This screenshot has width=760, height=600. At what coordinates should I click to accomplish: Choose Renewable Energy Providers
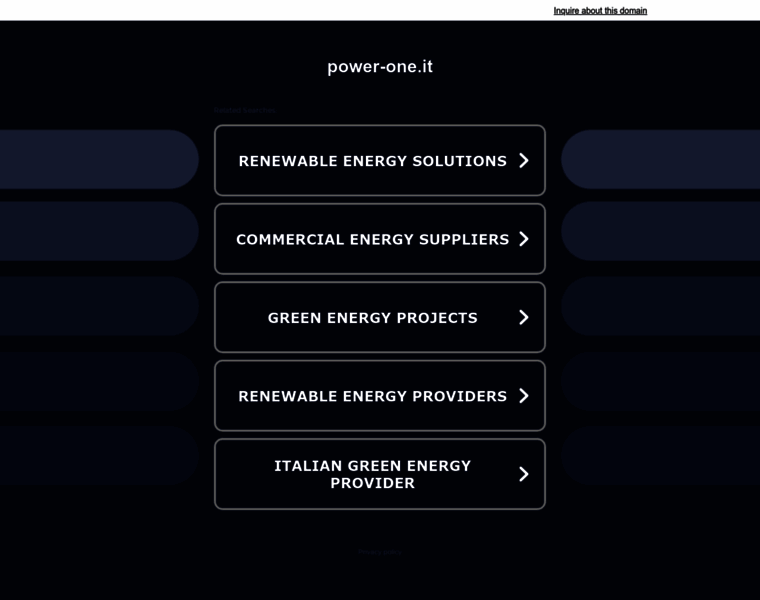coord(380,396)
